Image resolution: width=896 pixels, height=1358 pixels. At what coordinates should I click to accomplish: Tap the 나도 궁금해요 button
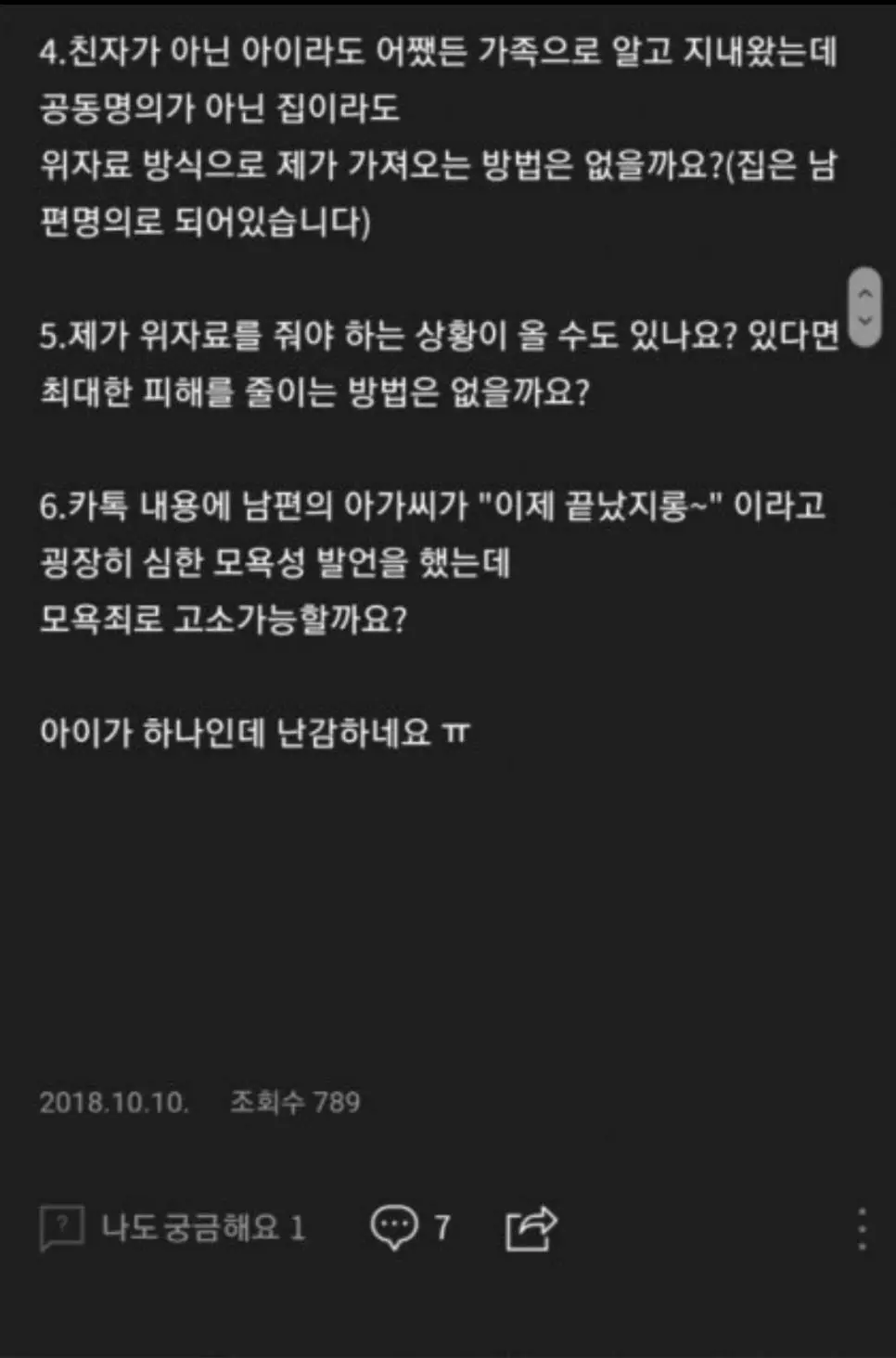(x=172, y=1228)
